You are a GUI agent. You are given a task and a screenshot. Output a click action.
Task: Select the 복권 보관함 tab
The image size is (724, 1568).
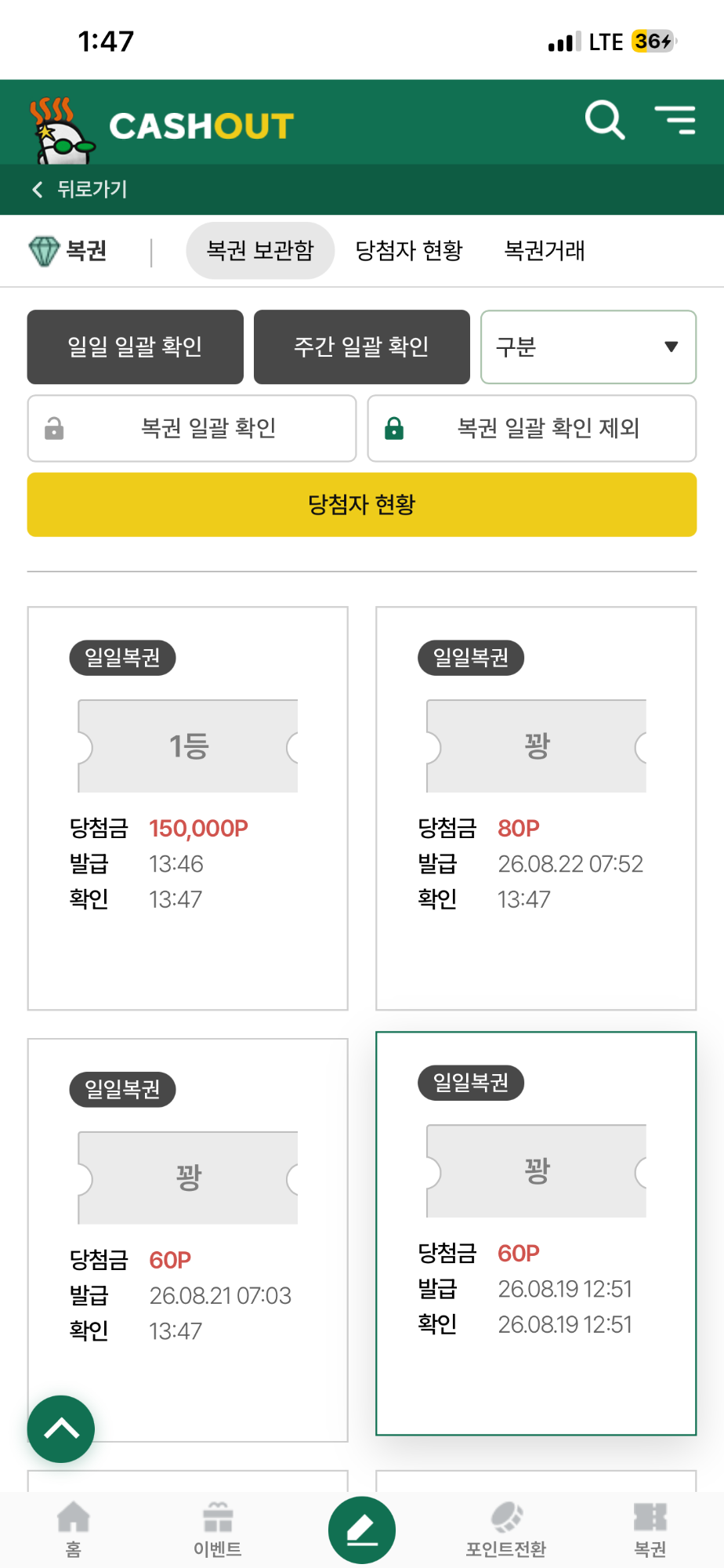pos(260,251)
